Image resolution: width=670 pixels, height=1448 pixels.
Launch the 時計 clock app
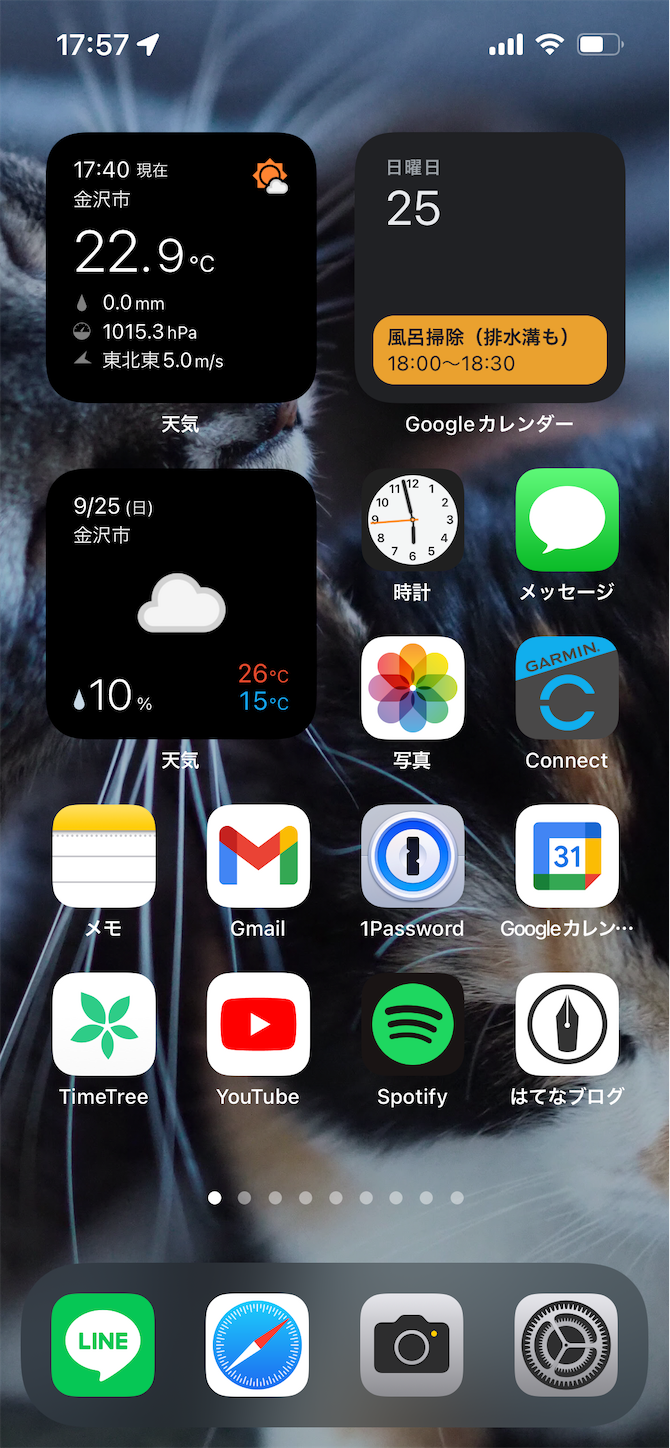coord(412,520)
